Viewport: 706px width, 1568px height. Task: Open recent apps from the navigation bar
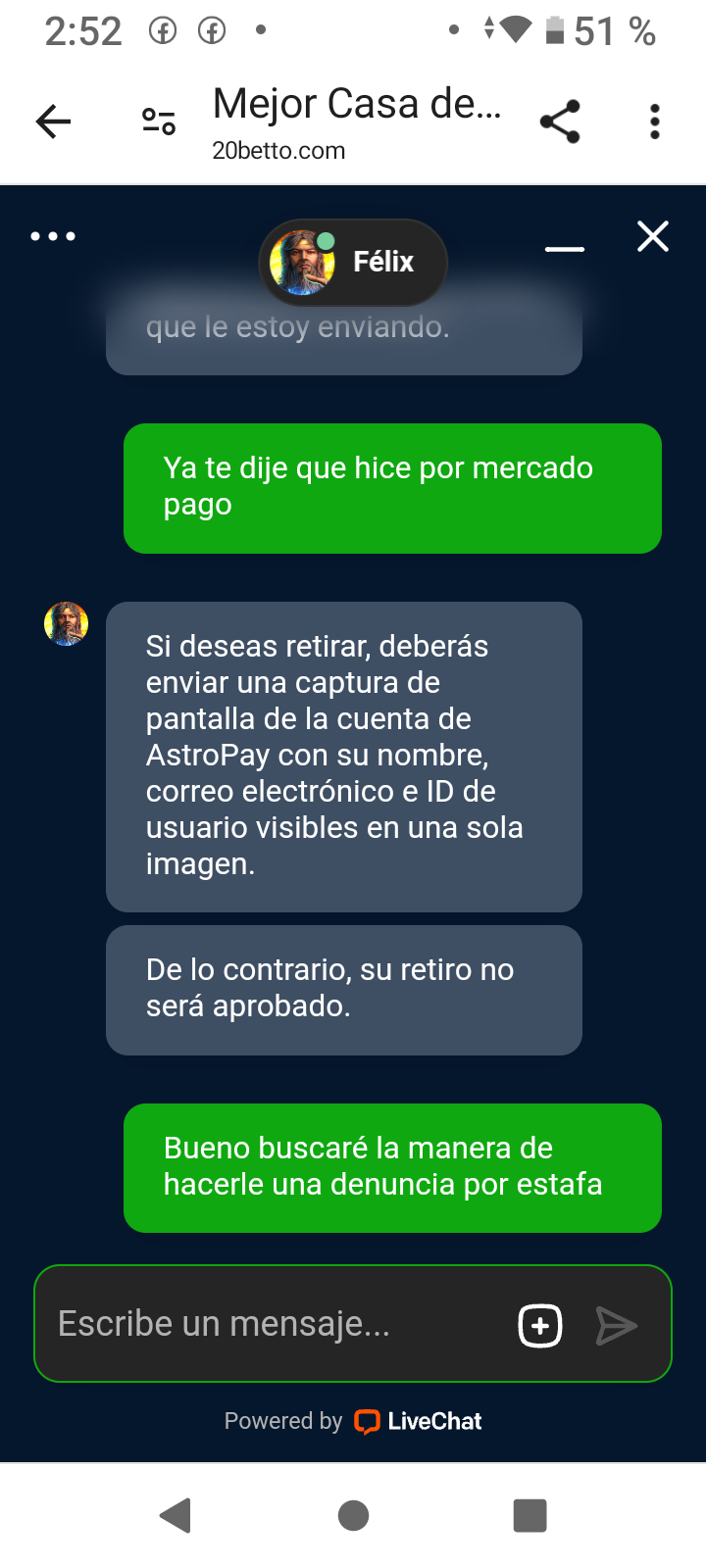click(x=529, y=1515)
